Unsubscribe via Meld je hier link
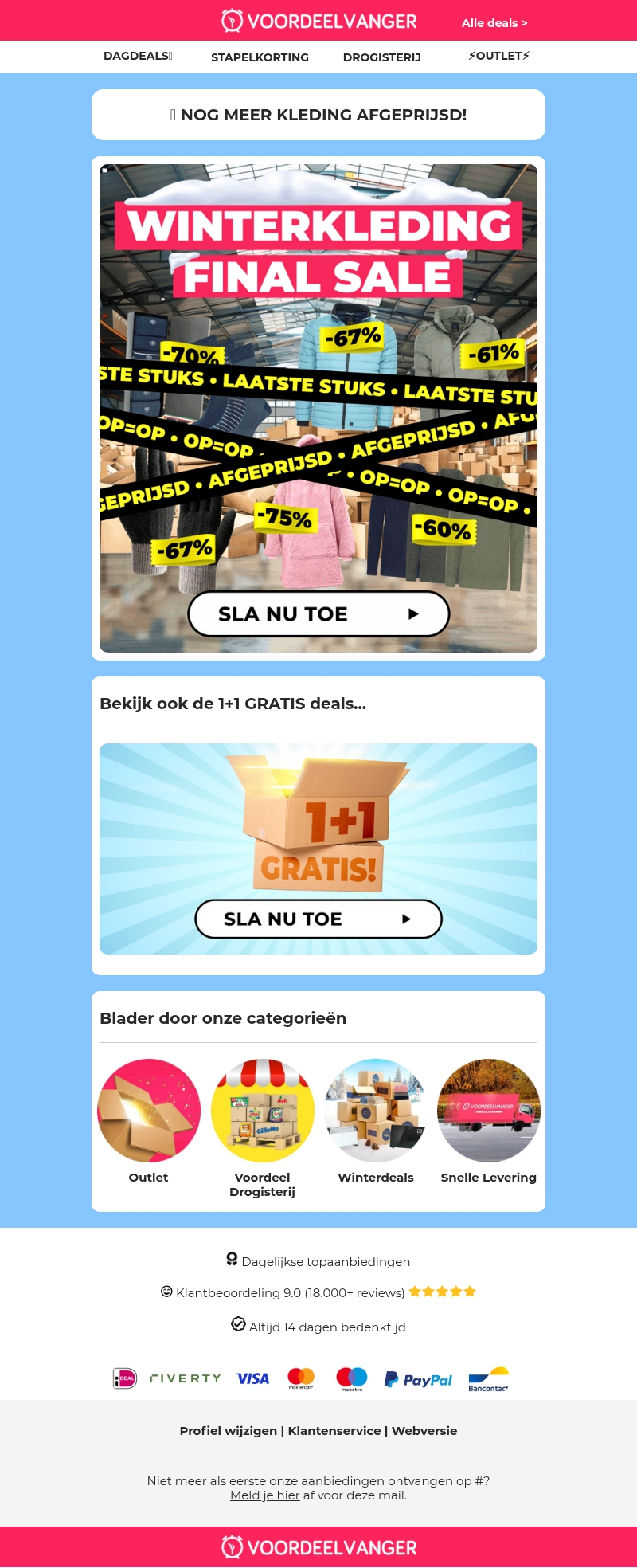Viewport: 637px width, 1568px height. (264, 1495)
